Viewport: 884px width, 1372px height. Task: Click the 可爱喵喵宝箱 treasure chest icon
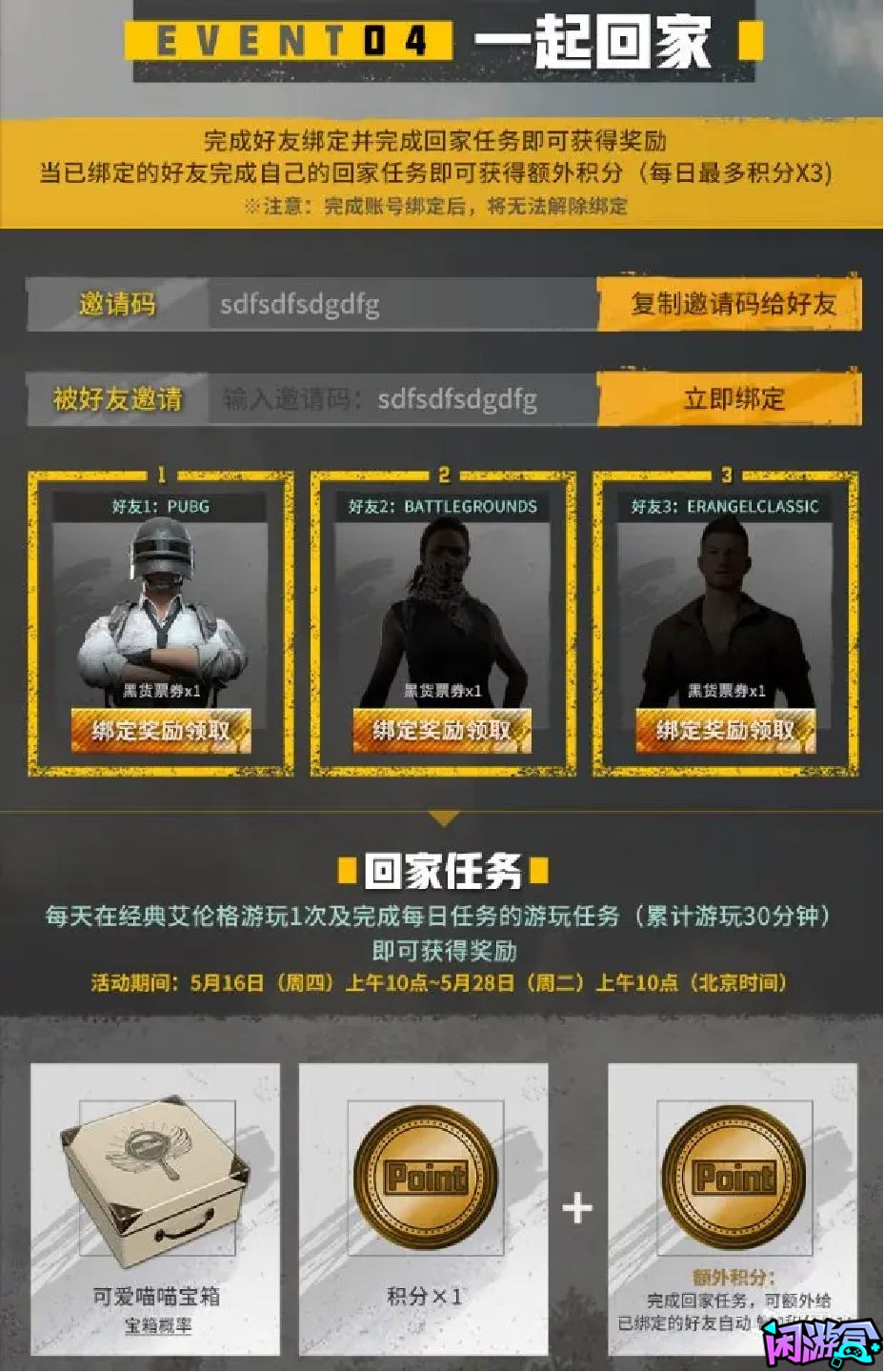(x=157, y=1177)
